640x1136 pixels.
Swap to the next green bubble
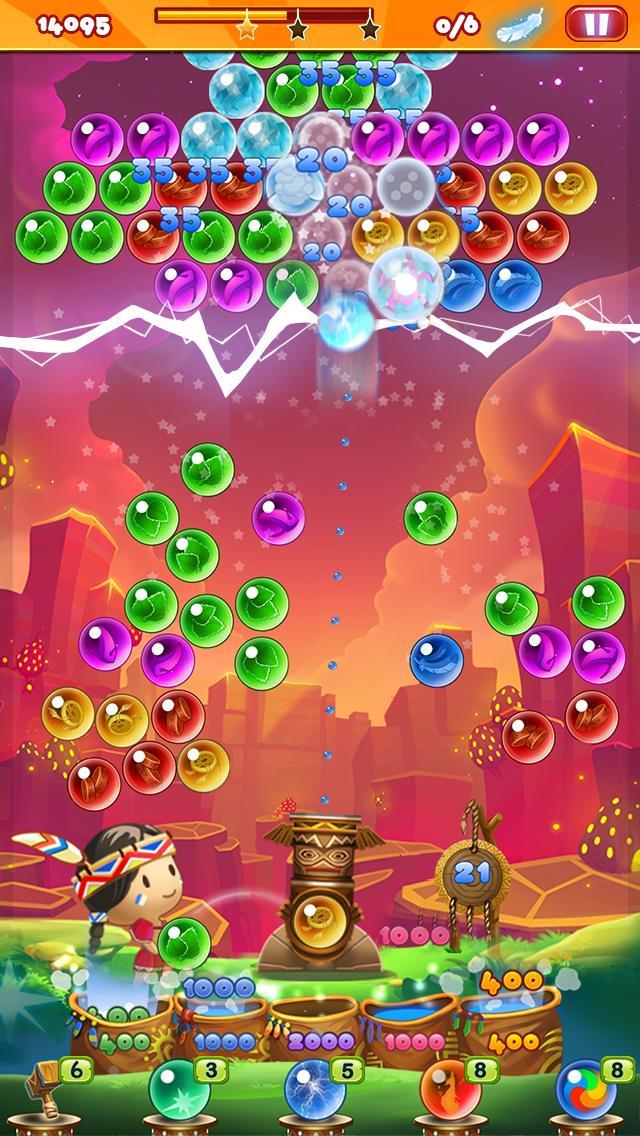pyautogui.click(x=183, y=943)
